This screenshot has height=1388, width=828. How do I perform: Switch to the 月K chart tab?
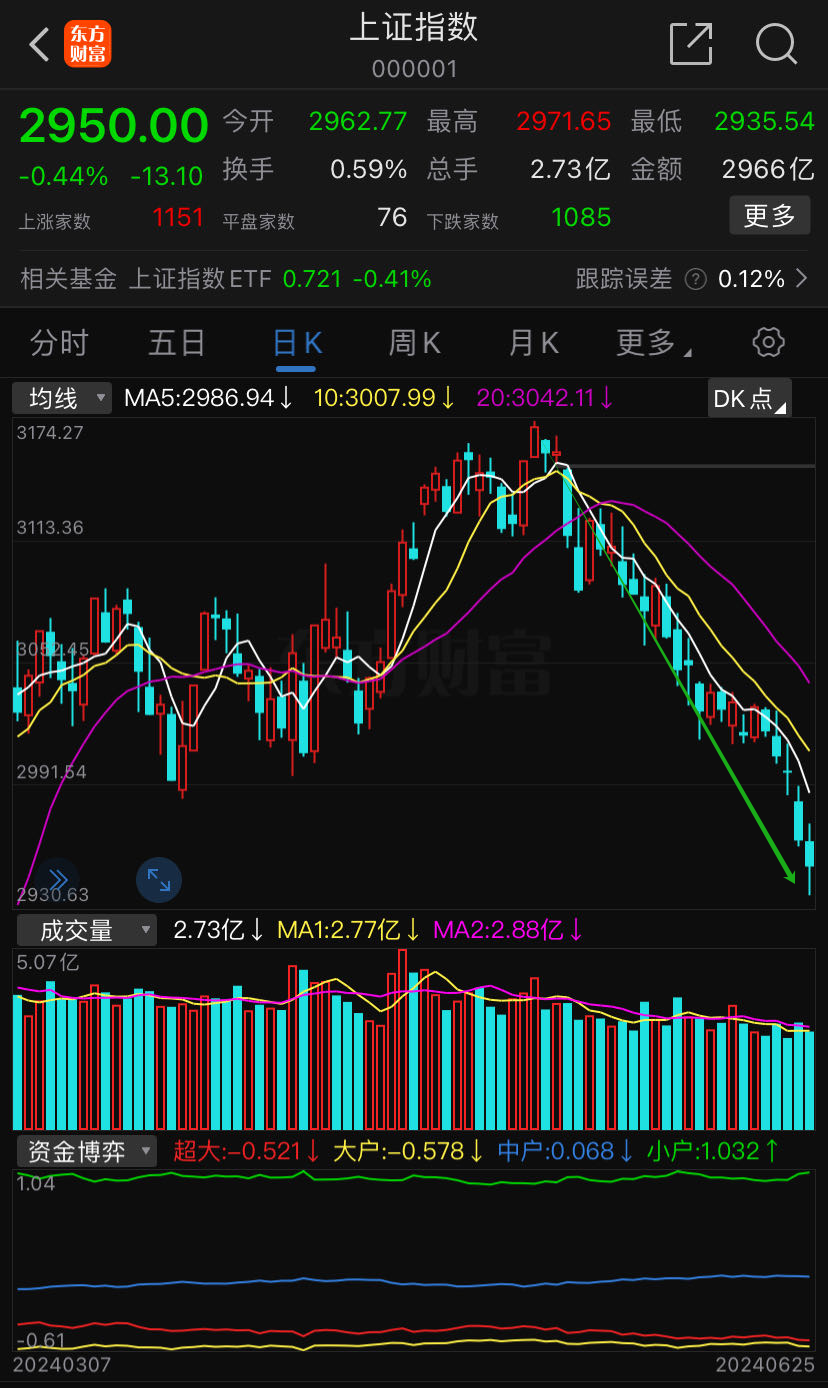[533, 343]
